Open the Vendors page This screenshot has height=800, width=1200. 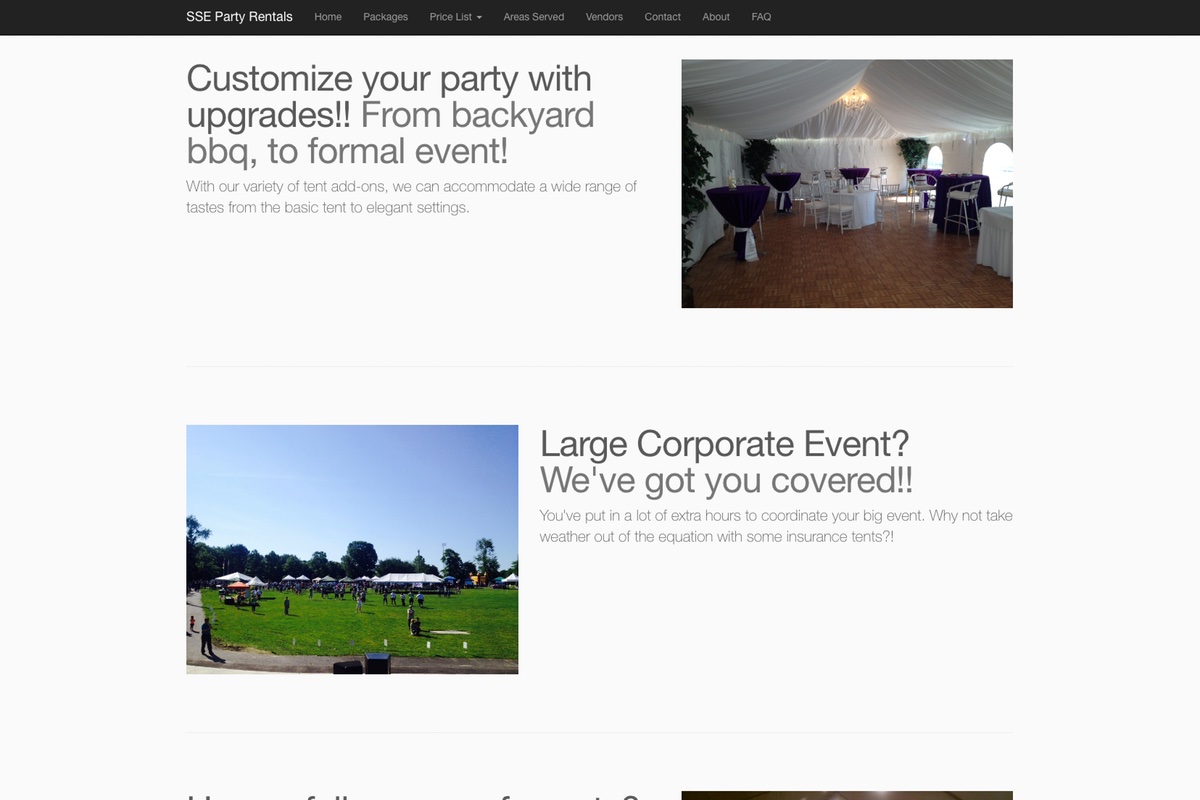[x=604, y=17]
